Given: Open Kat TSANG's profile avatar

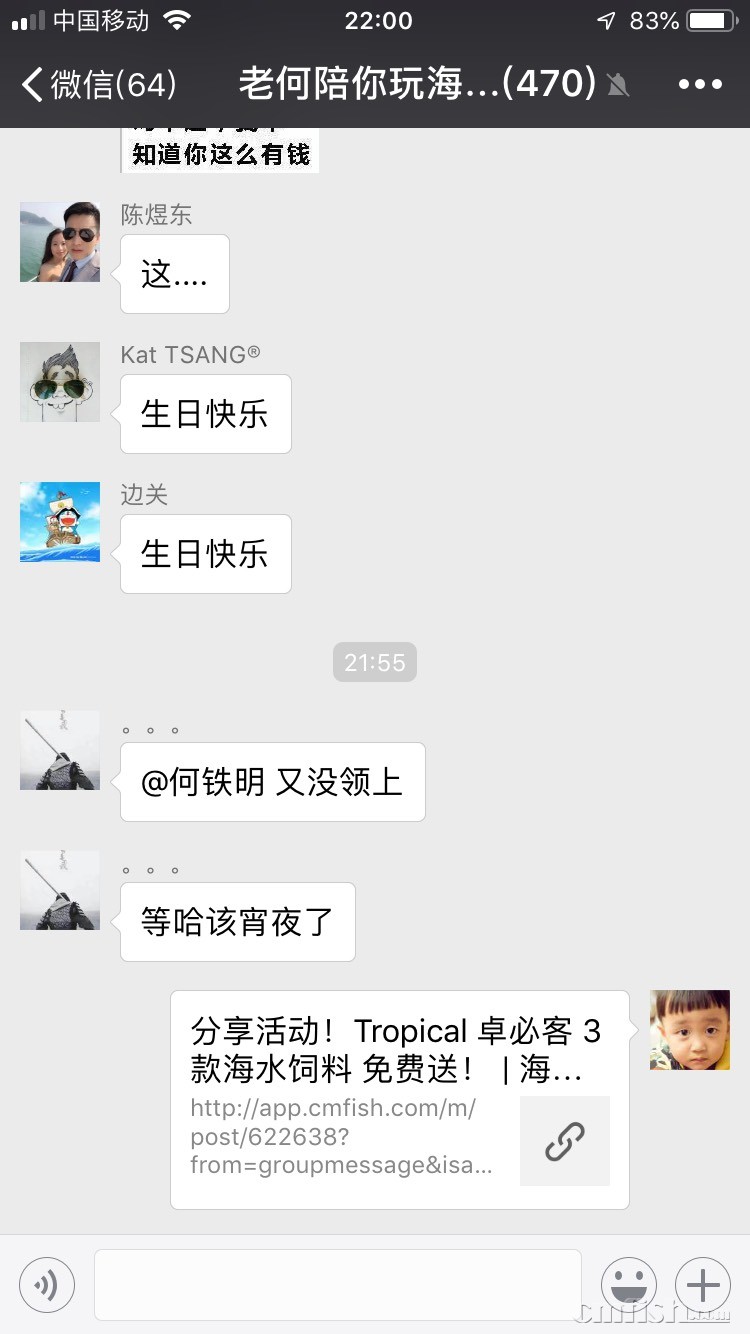Looking at the screenshot, I should coord(60,382).
